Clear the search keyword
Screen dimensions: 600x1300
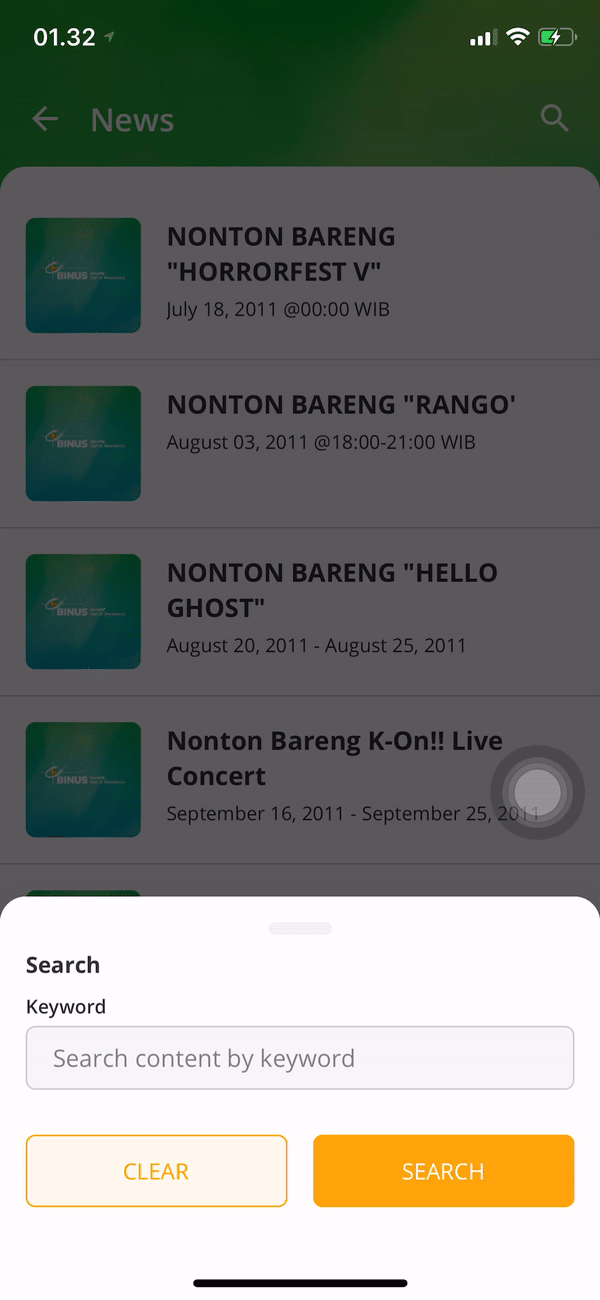pyautogui.click(x=156, y=1171)
